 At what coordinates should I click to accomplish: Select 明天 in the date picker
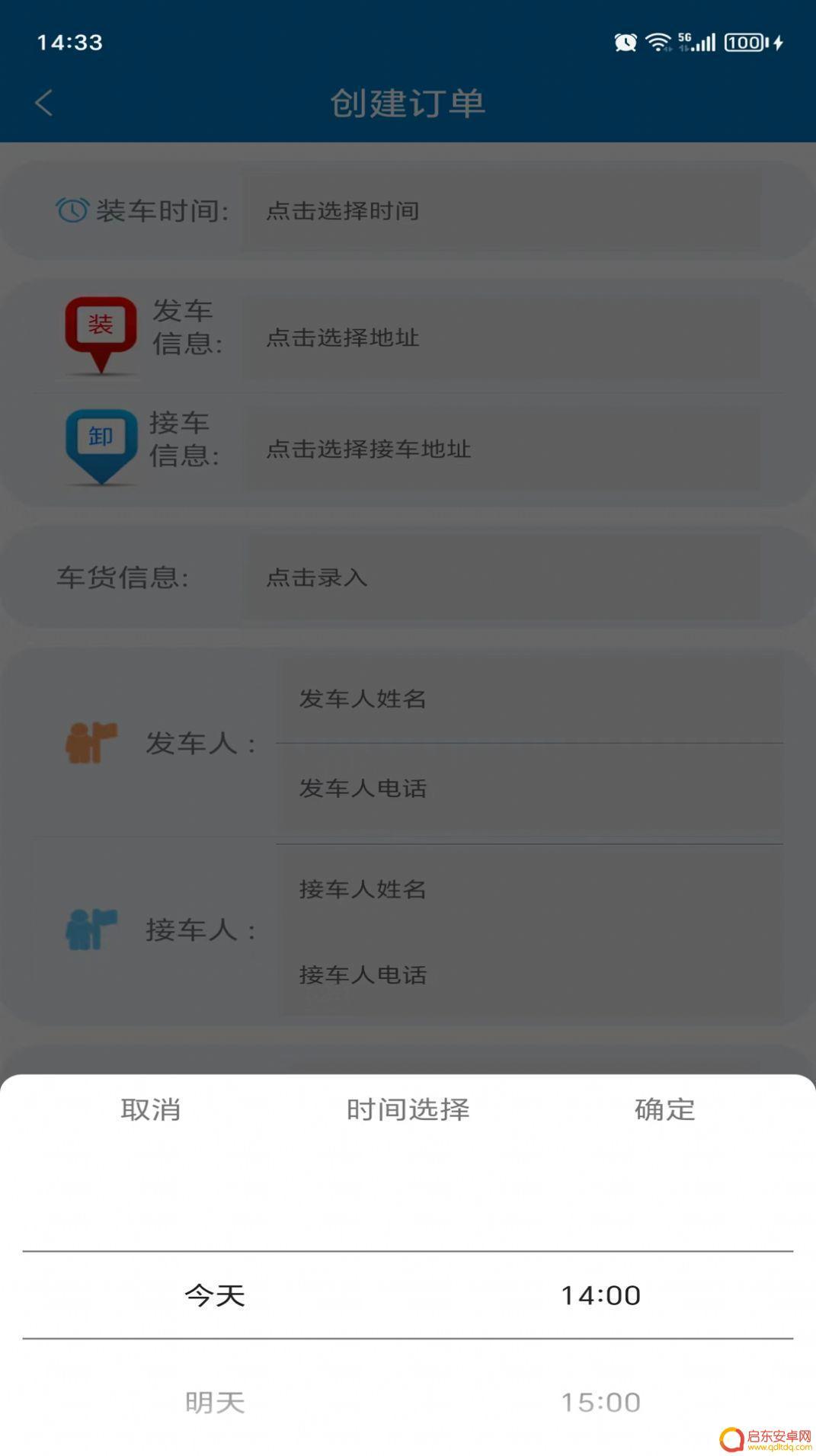pyautogui.click(x=215, y=1402)
